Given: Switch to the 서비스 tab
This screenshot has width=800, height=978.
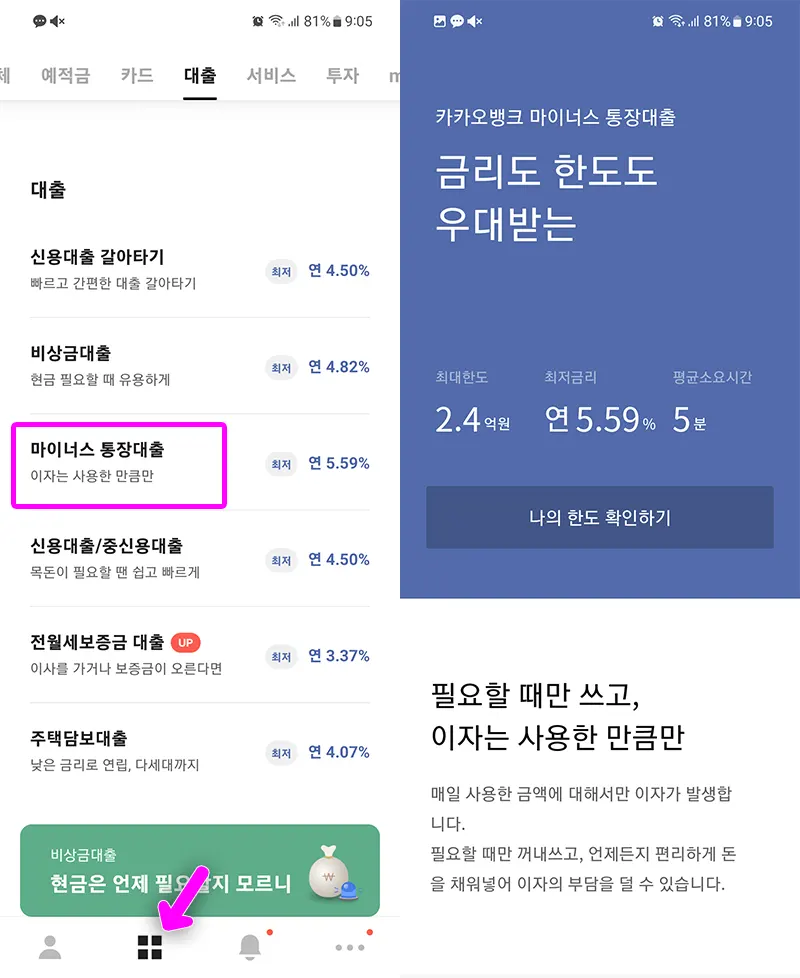Looking at the screenshot, I should click(x=271, y=76).
